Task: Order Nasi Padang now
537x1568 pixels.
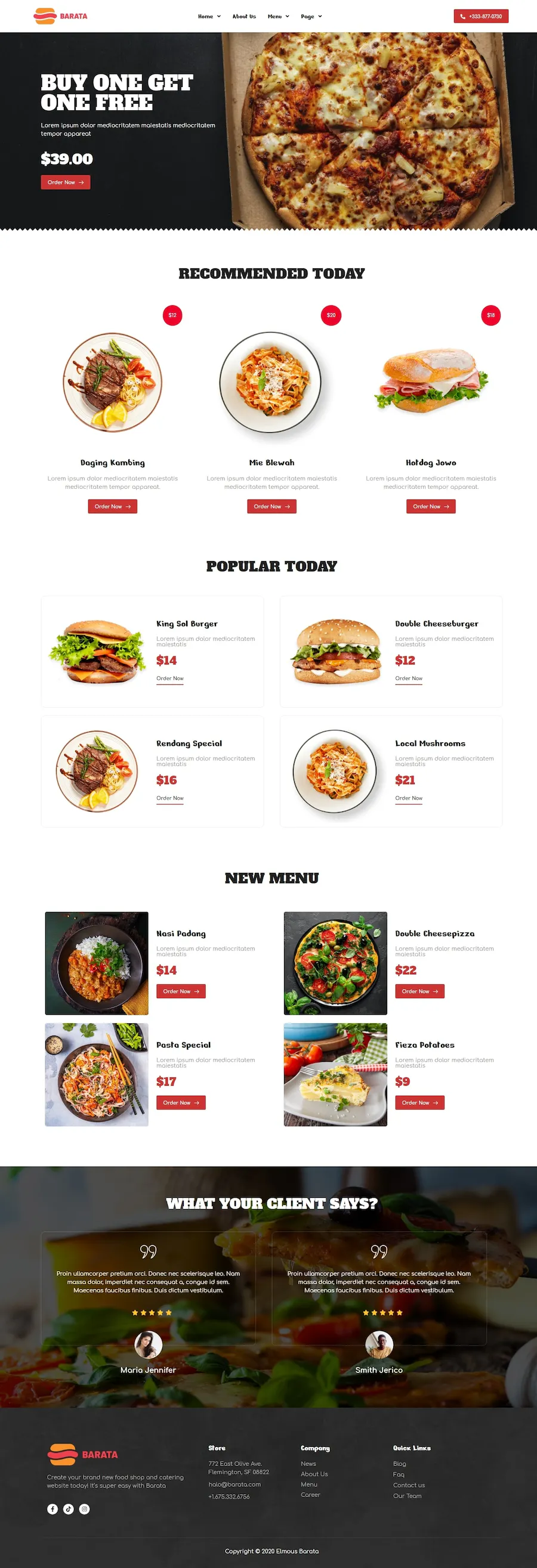Action: click(181, 991)
